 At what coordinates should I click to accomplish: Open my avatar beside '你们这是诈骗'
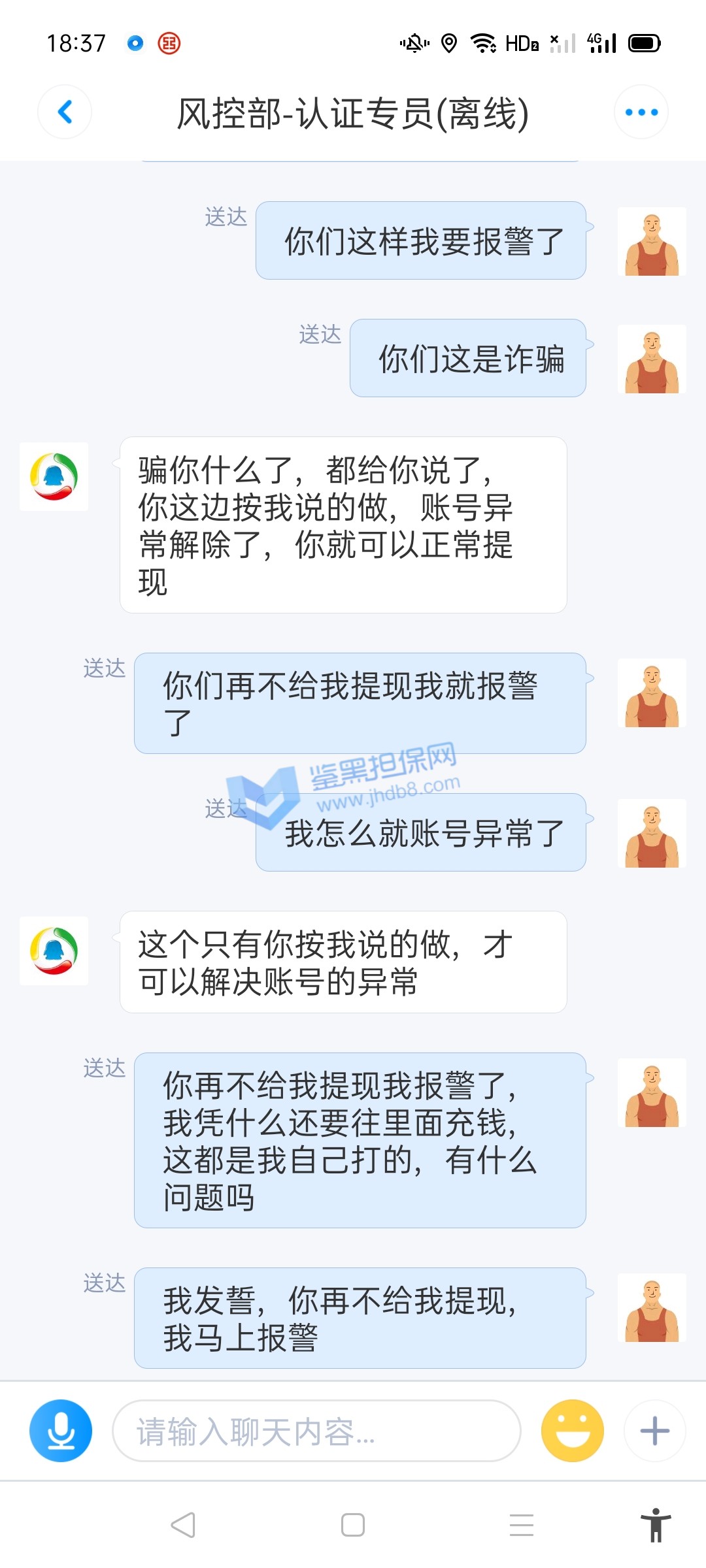coord(652,359)
